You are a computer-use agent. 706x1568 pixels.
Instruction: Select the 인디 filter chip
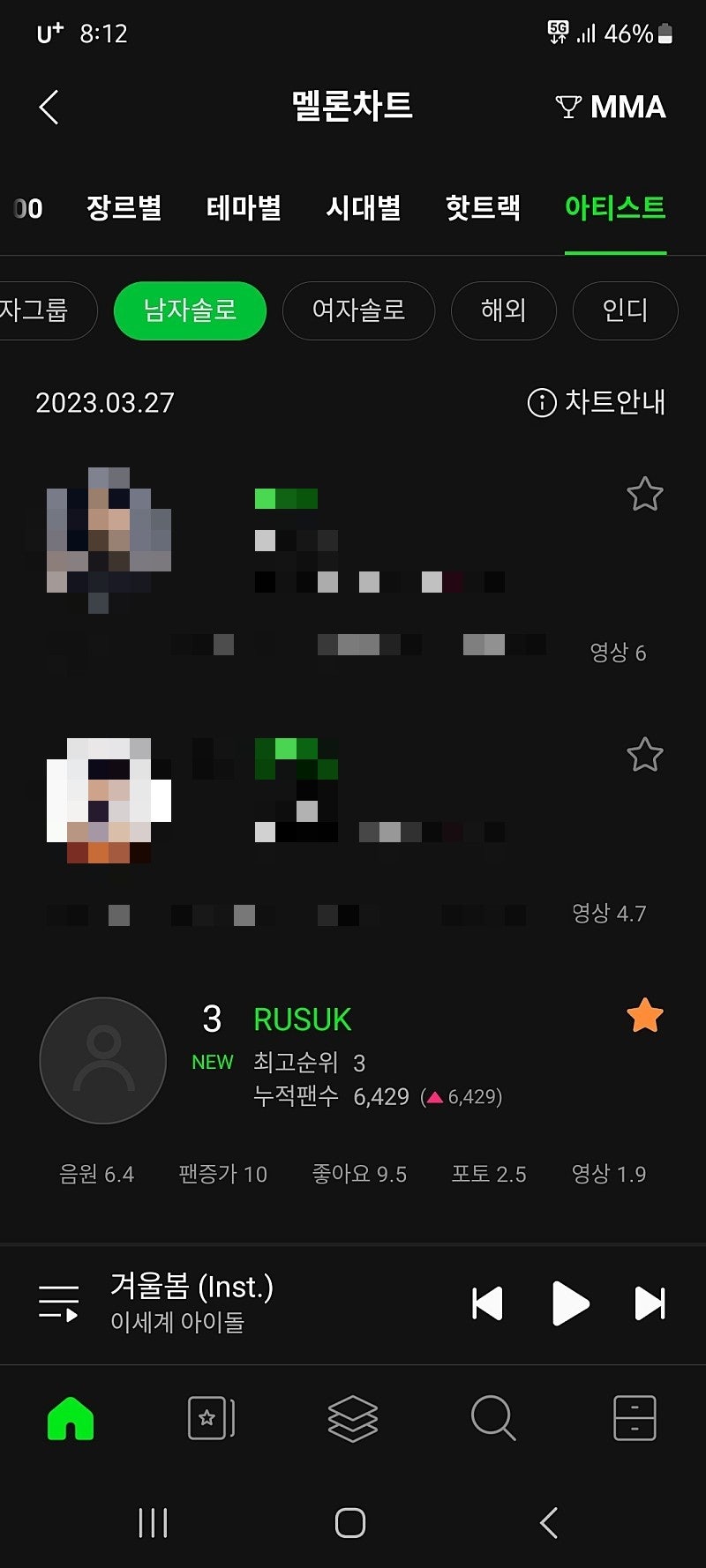pyautogui.click(x=625, y=310)
